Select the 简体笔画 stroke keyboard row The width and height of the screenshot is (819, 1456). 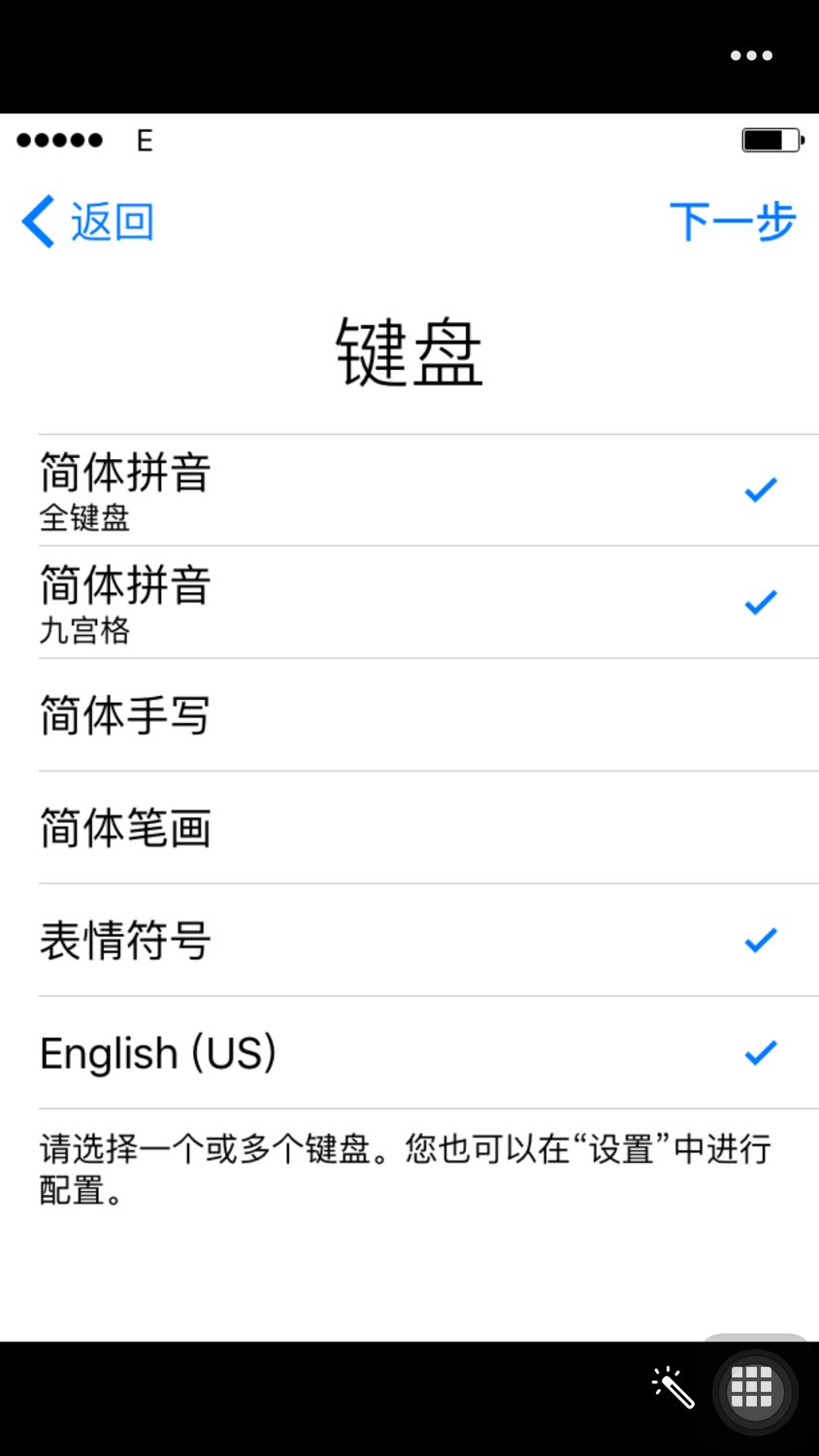[388, 828]
